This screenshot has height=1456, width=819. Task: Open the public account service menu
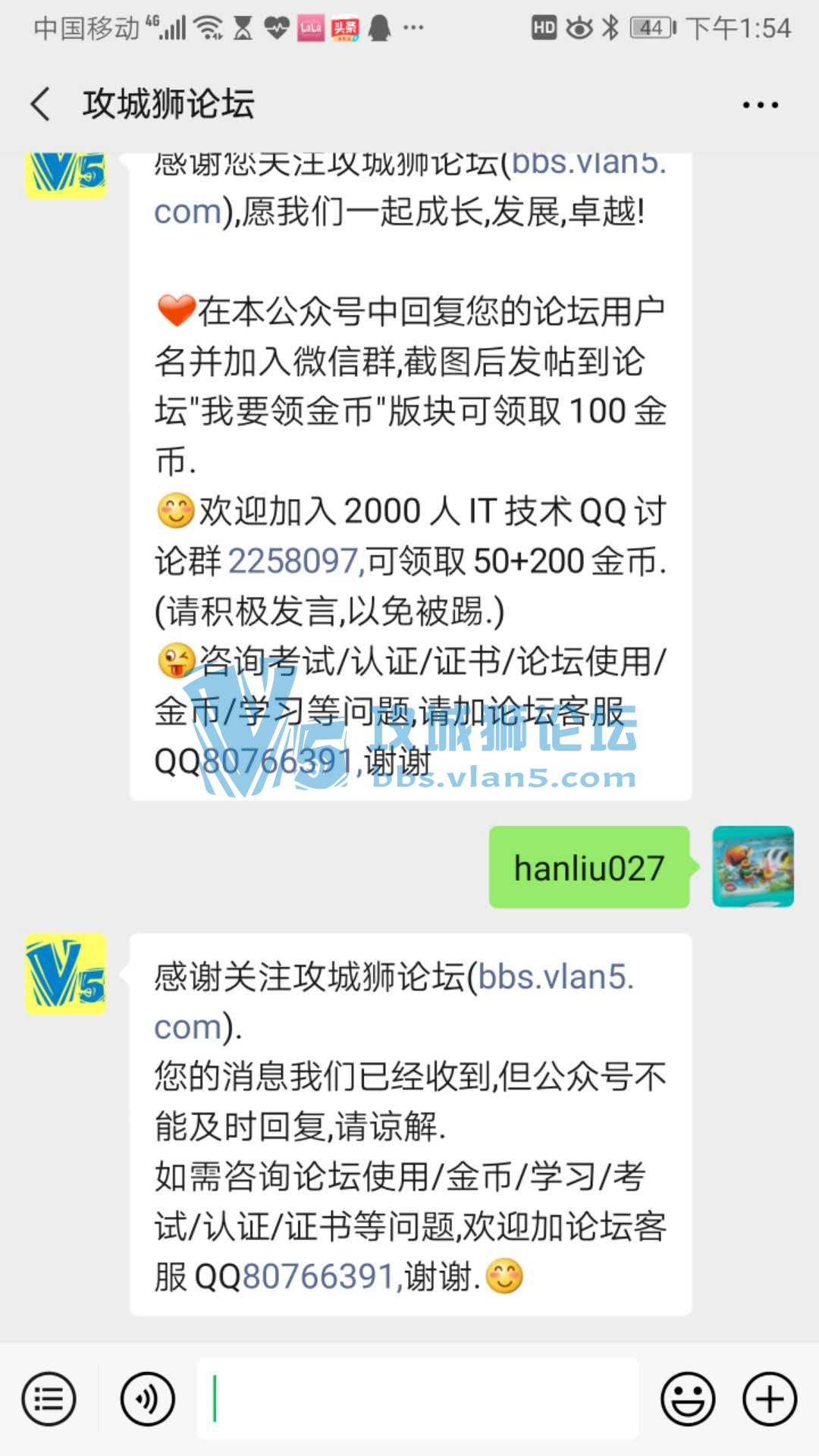(x=49, y=1399)
